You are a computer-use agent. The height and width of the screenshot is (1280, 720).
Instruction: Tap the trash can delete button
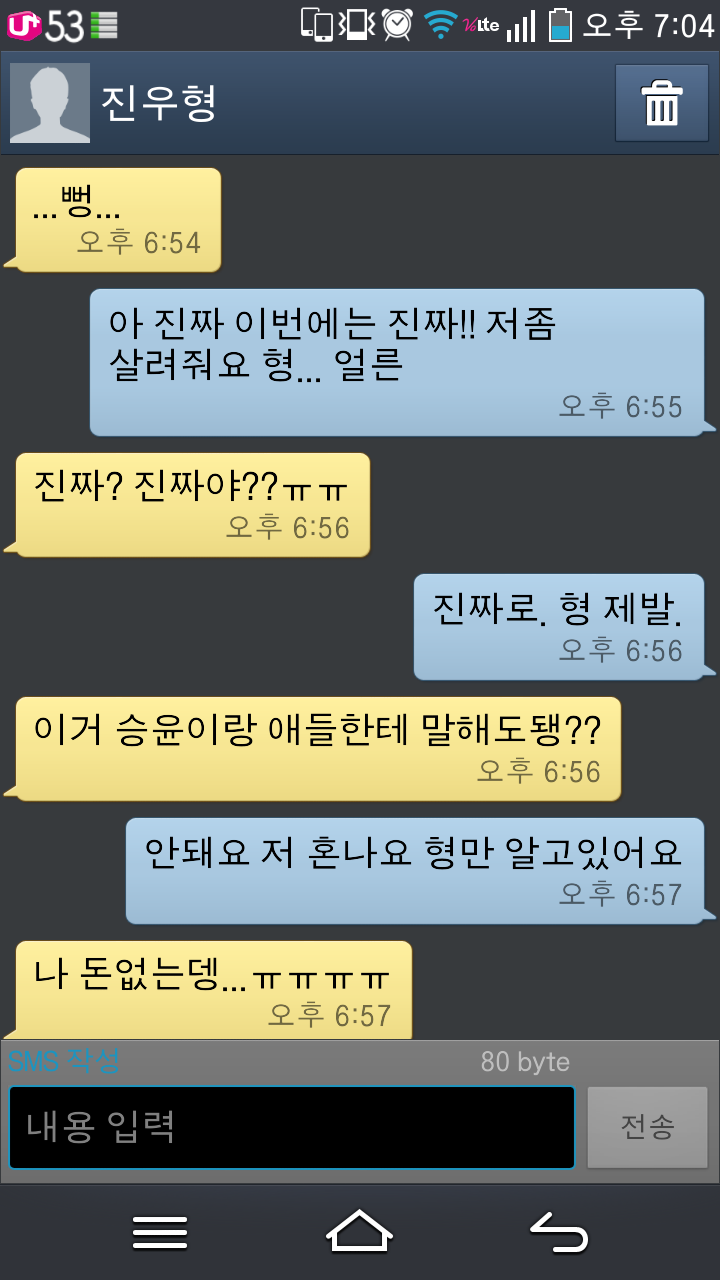coord(661,102)
